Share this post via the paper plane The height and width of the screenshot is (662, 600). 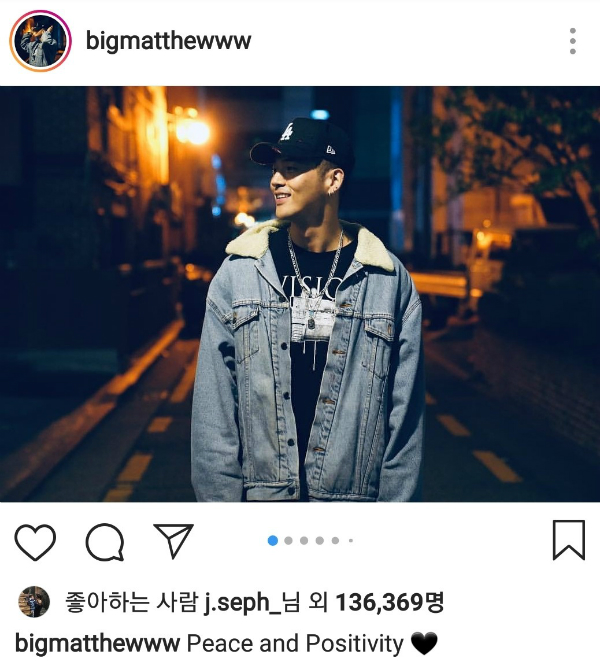173,540
